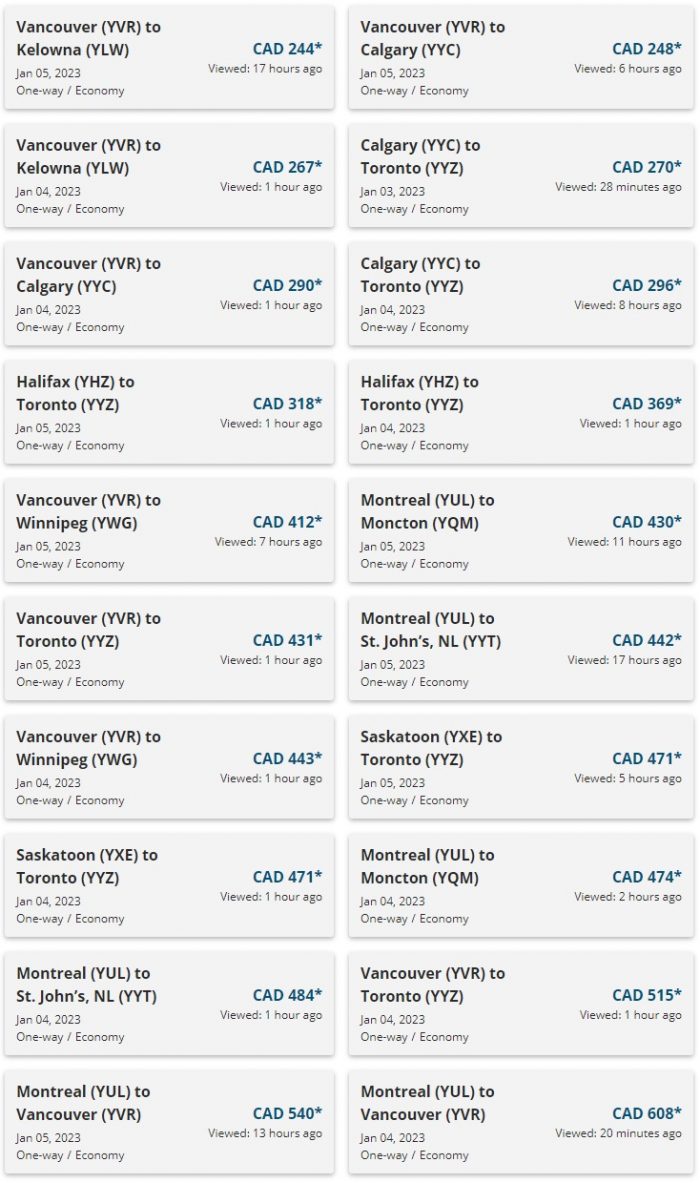Open Montreal to Vancouver CAD 540 deal

169,1123
